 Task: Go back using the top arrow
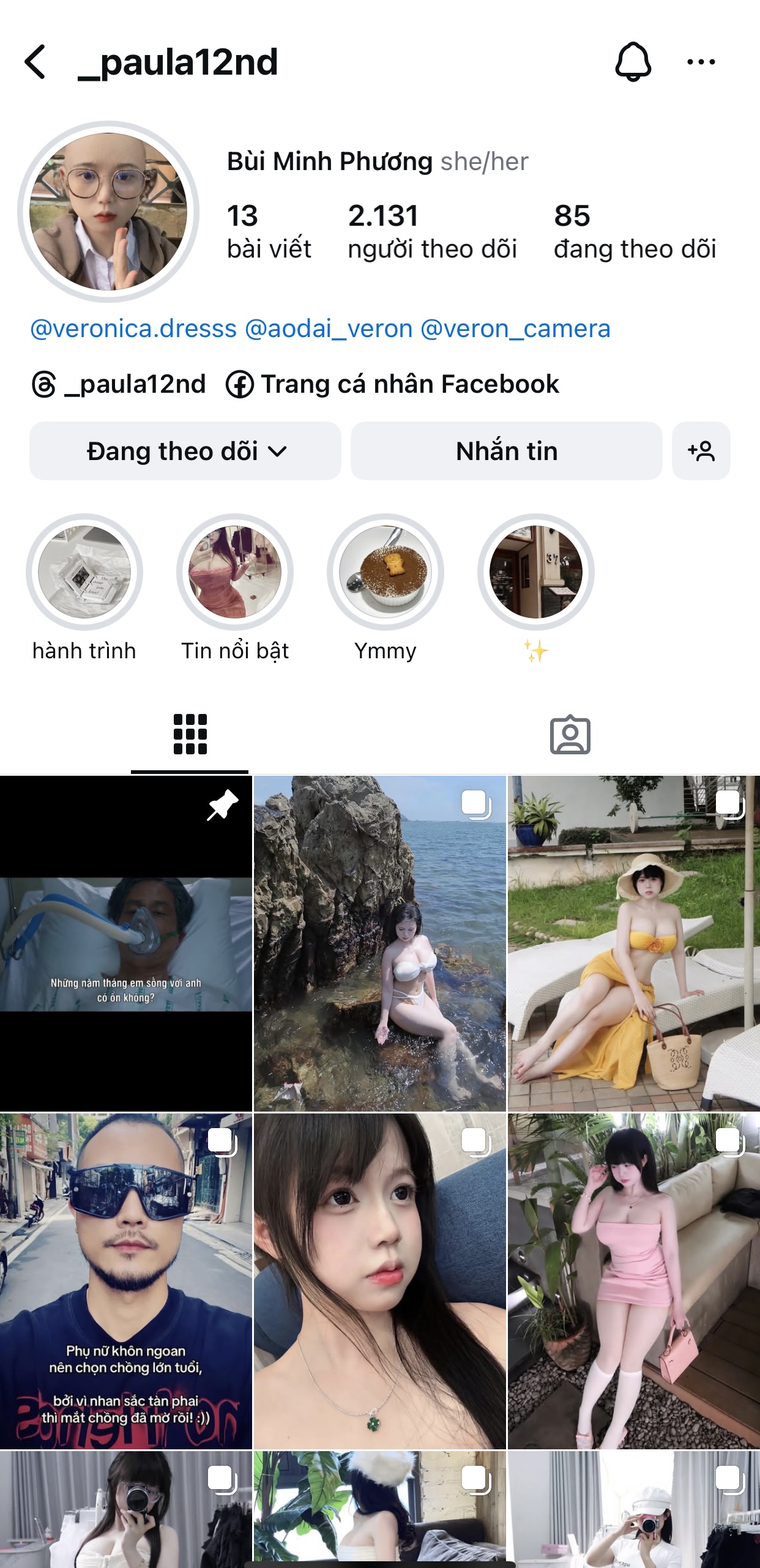pos(35,62)
